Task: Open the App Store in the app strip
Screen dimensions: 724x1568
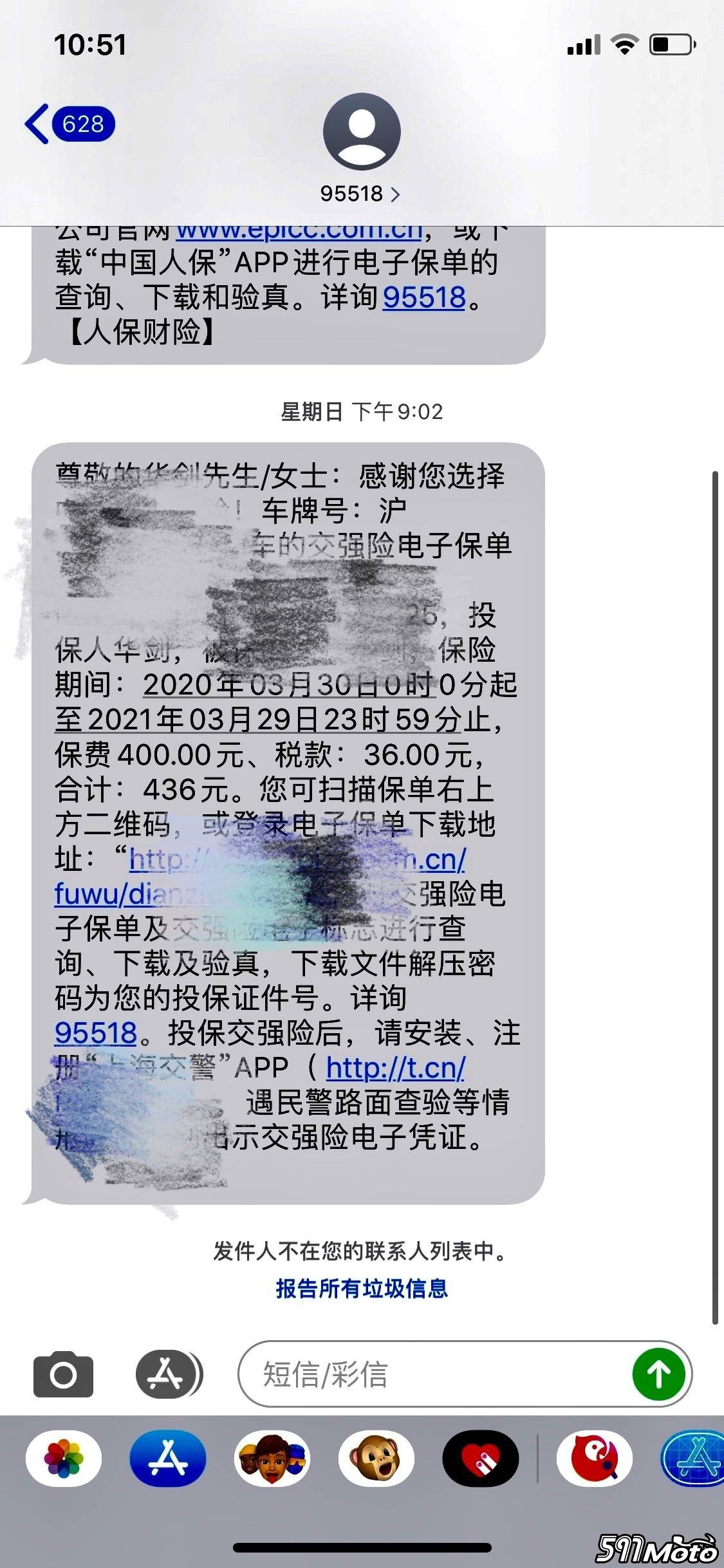Action: 168,1459
